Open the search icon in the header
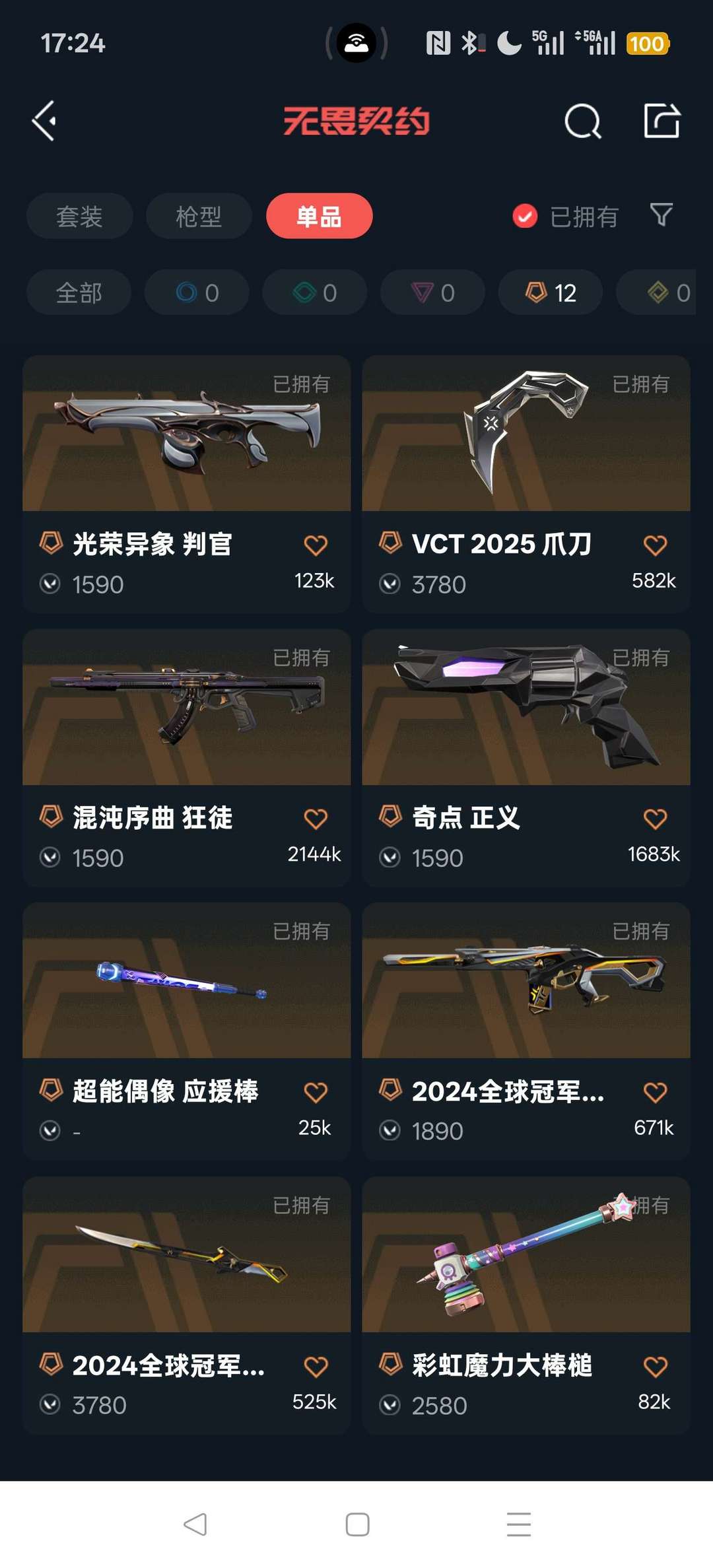Image resolution: width=713 pixels, height=1568 pixels. [582, 121]
